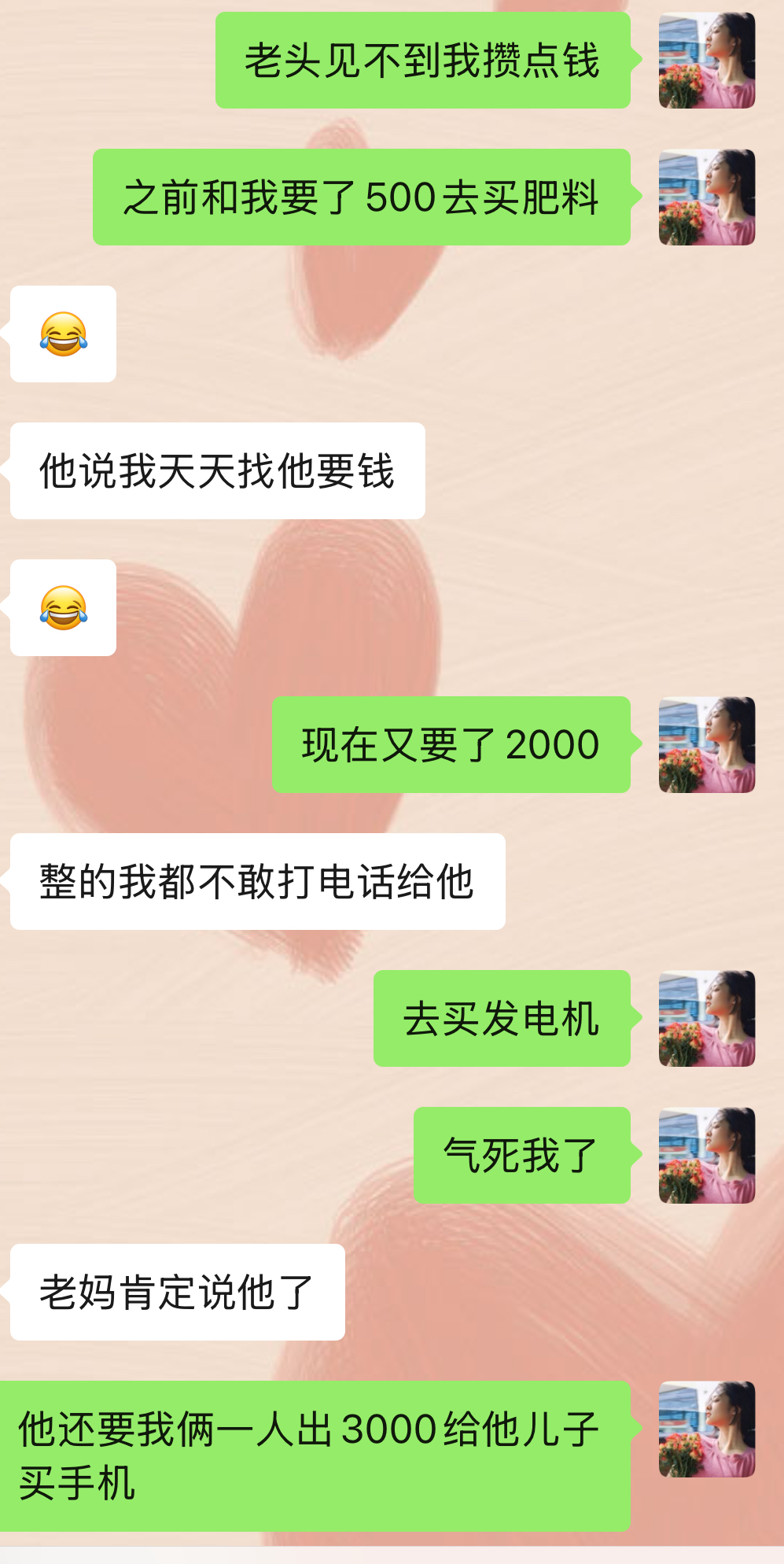The image size is (784, 1564).
Task: Open the avatar next to "去买发电机"
Action: coord(707,1019)
